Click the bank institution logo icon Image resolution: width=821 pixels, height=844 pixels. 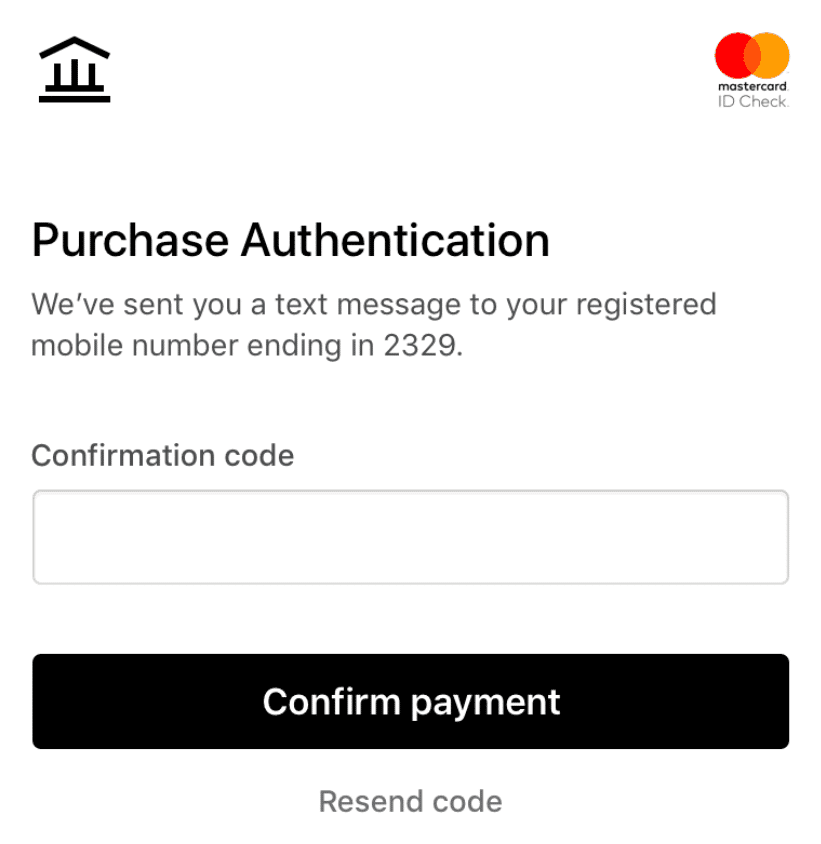coord(75,67)
